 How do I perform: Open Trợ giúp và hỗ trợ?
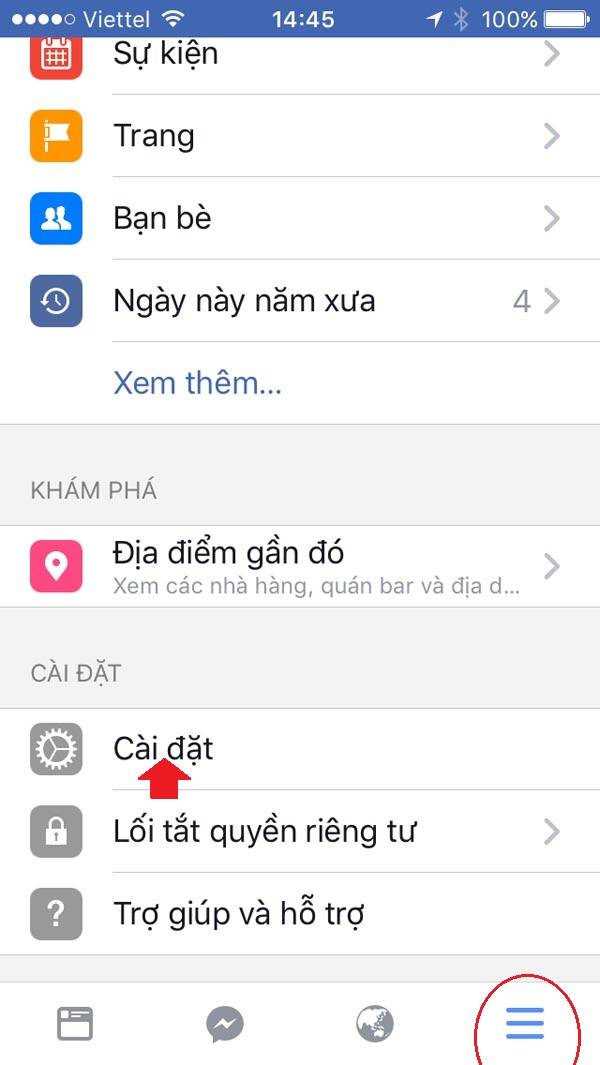[x=300, y=914]
